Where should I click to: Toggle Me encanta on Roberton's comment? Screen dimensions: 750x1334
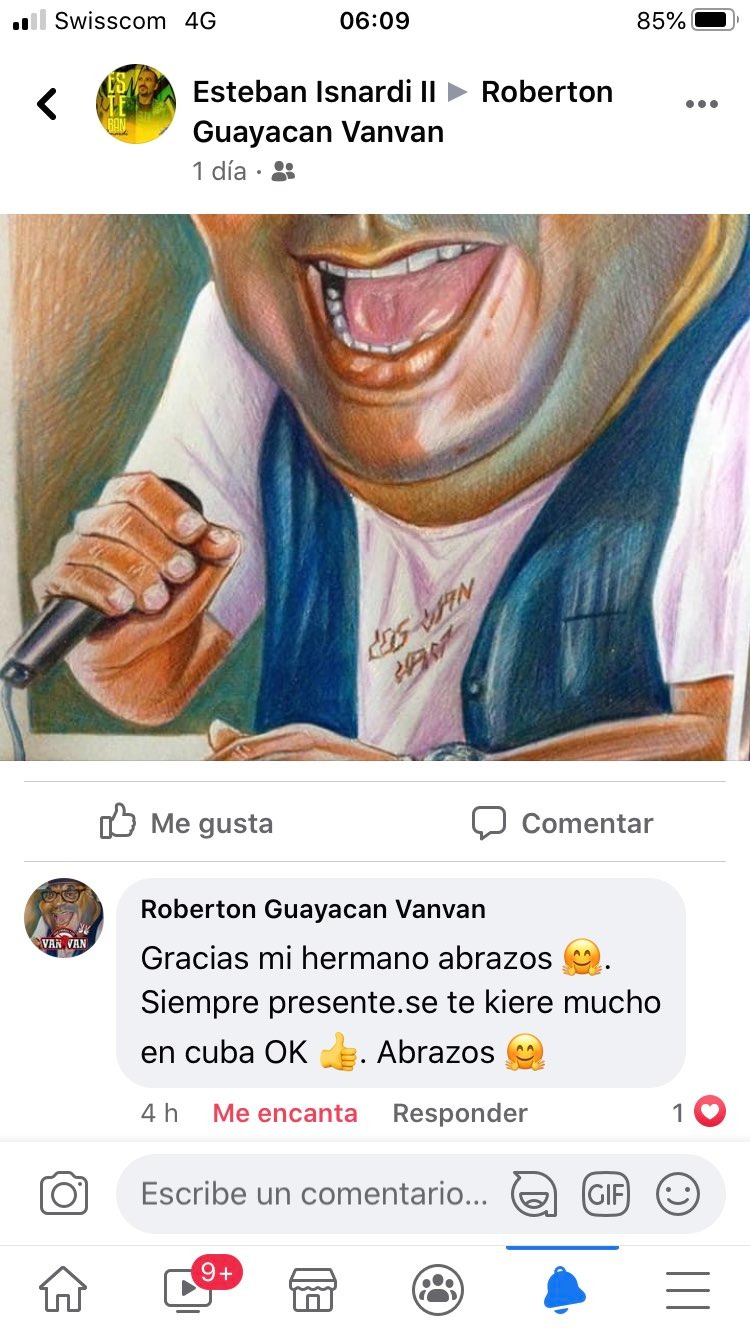click(285, 1113)
